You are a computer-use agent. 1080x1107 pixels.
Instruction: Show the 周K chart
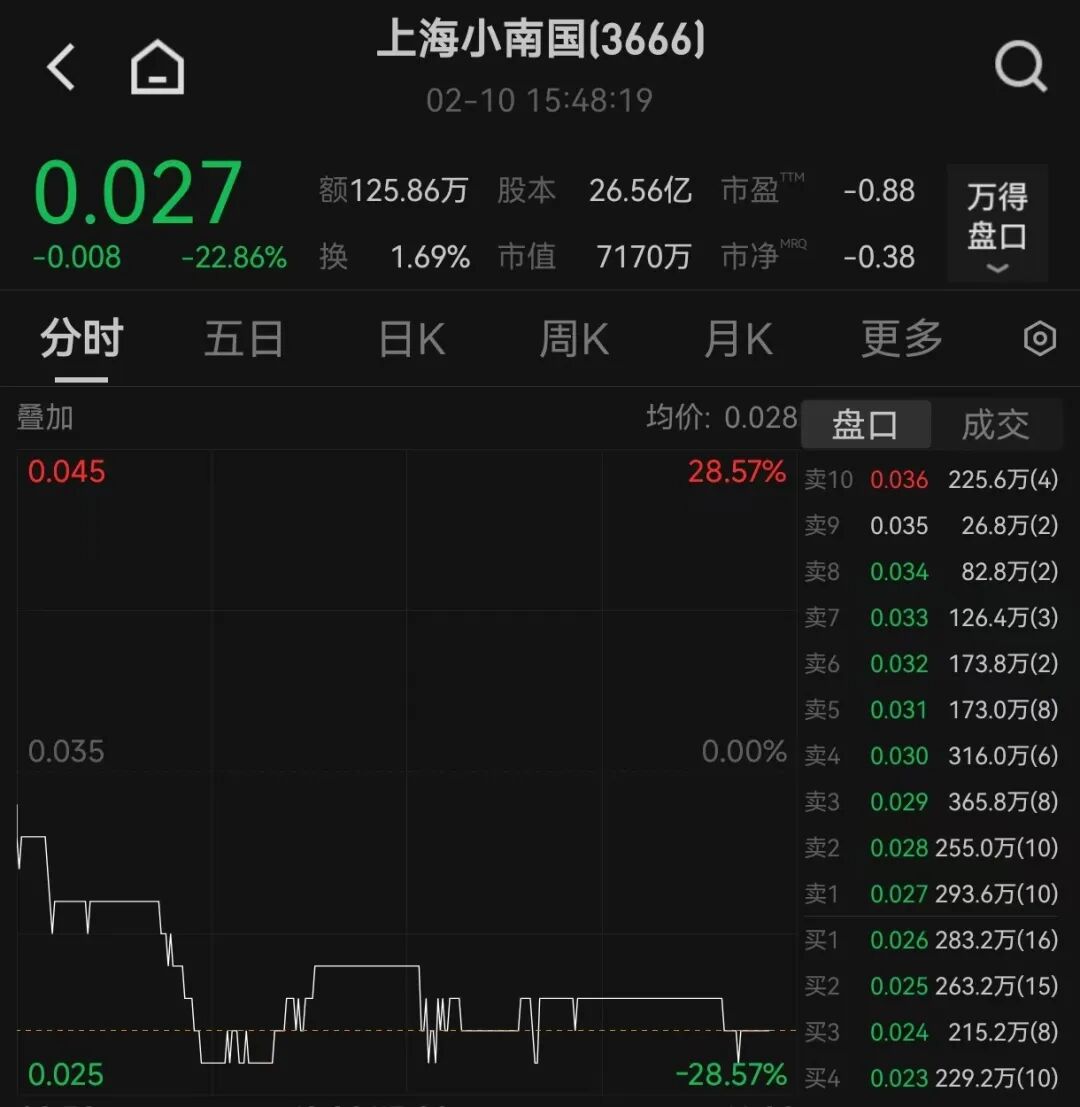click(x=573, y=340)
